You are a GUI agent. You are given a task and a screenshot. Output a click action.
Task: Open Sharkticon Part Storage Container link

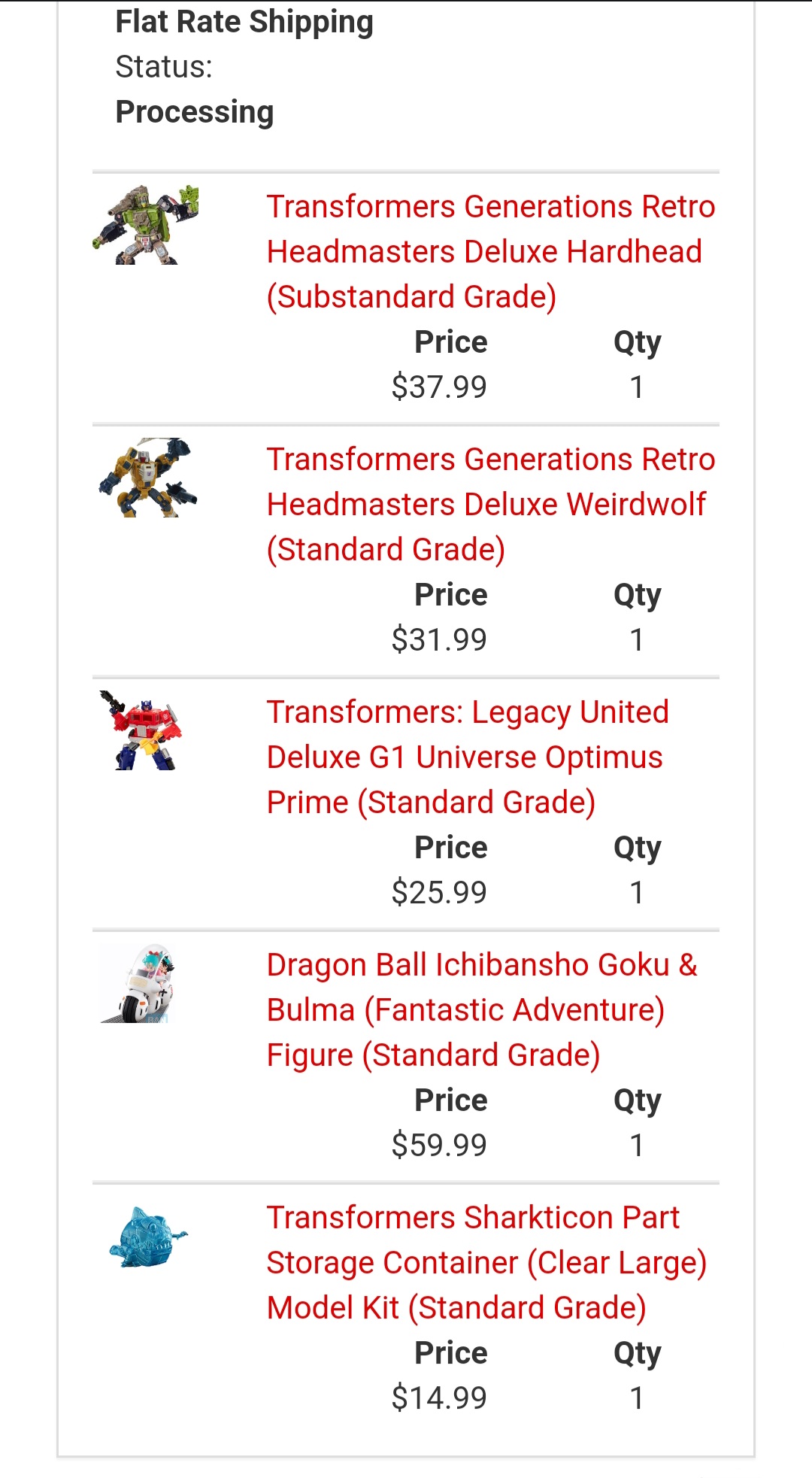point(486,1262)
